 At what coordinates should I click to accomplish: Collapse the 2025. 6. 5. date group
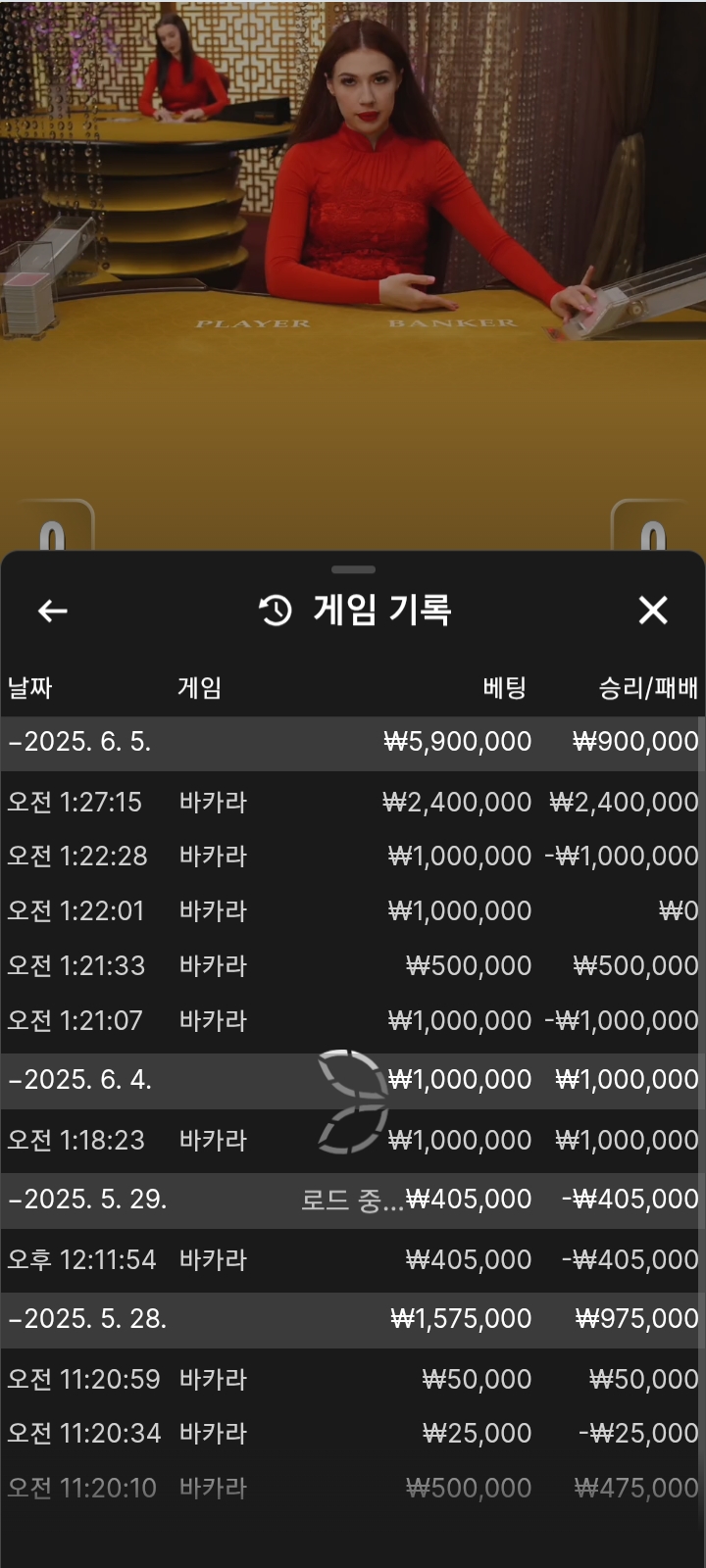(352, 743)
